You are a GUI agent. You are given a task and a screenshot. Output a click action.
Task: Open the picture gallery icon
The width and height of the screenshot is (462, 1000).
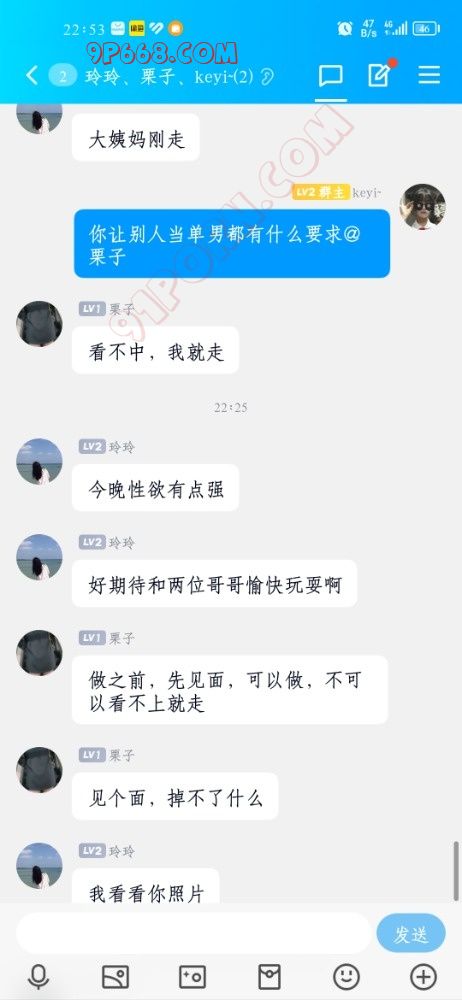[116, 976]
